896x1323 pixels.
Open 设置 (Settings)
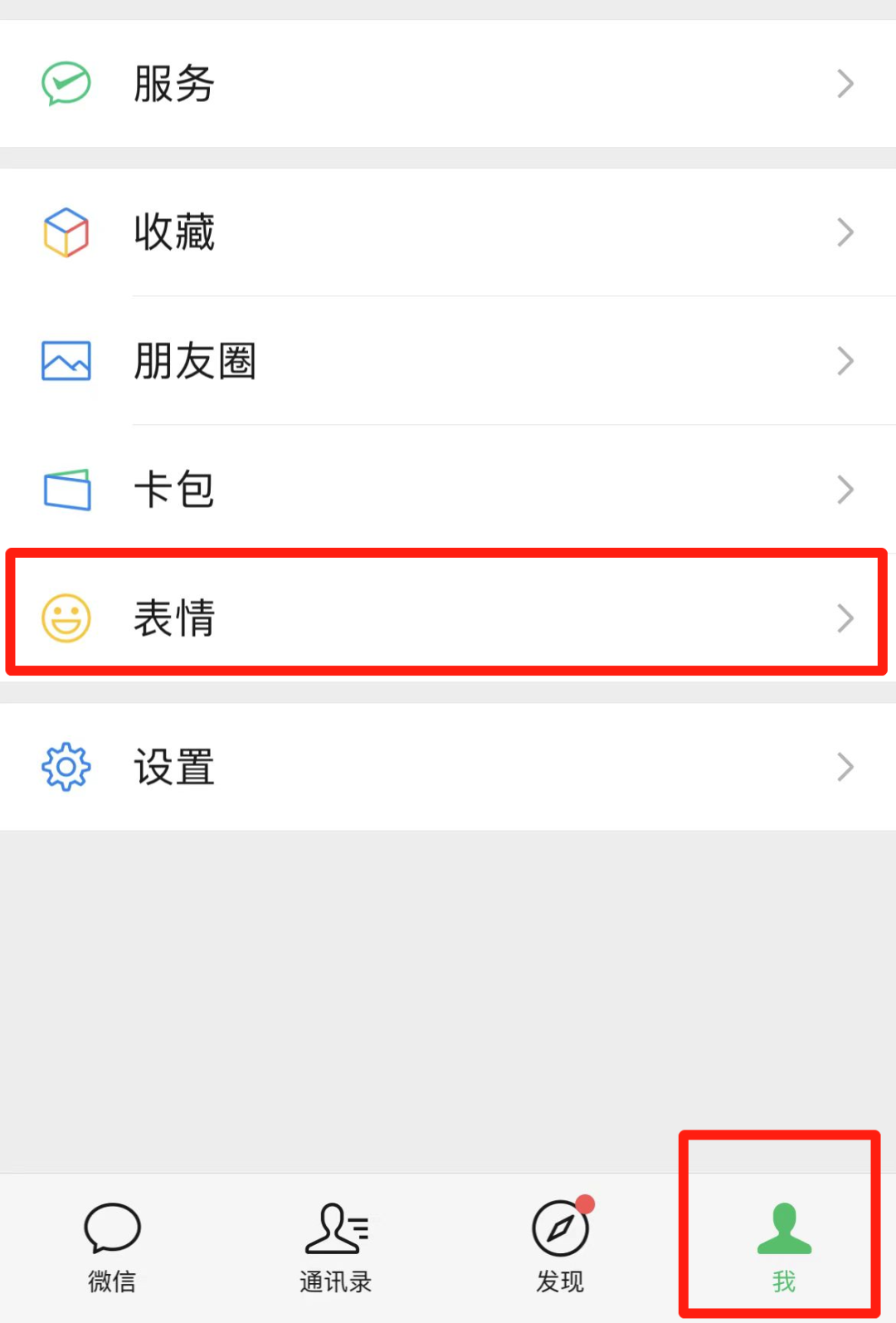(448, 767)
